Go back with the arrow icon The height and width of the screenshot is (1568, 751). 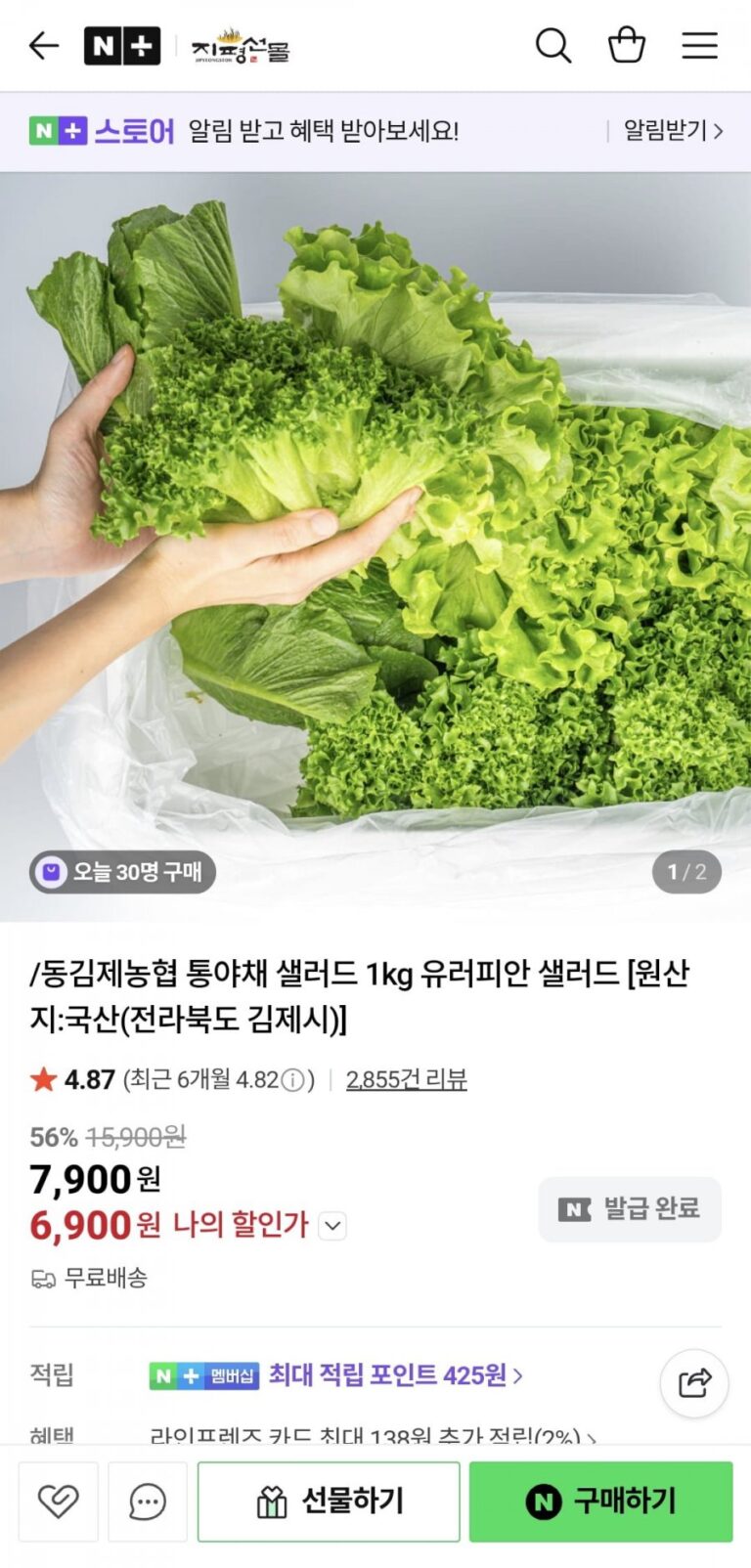pos(44,46)
